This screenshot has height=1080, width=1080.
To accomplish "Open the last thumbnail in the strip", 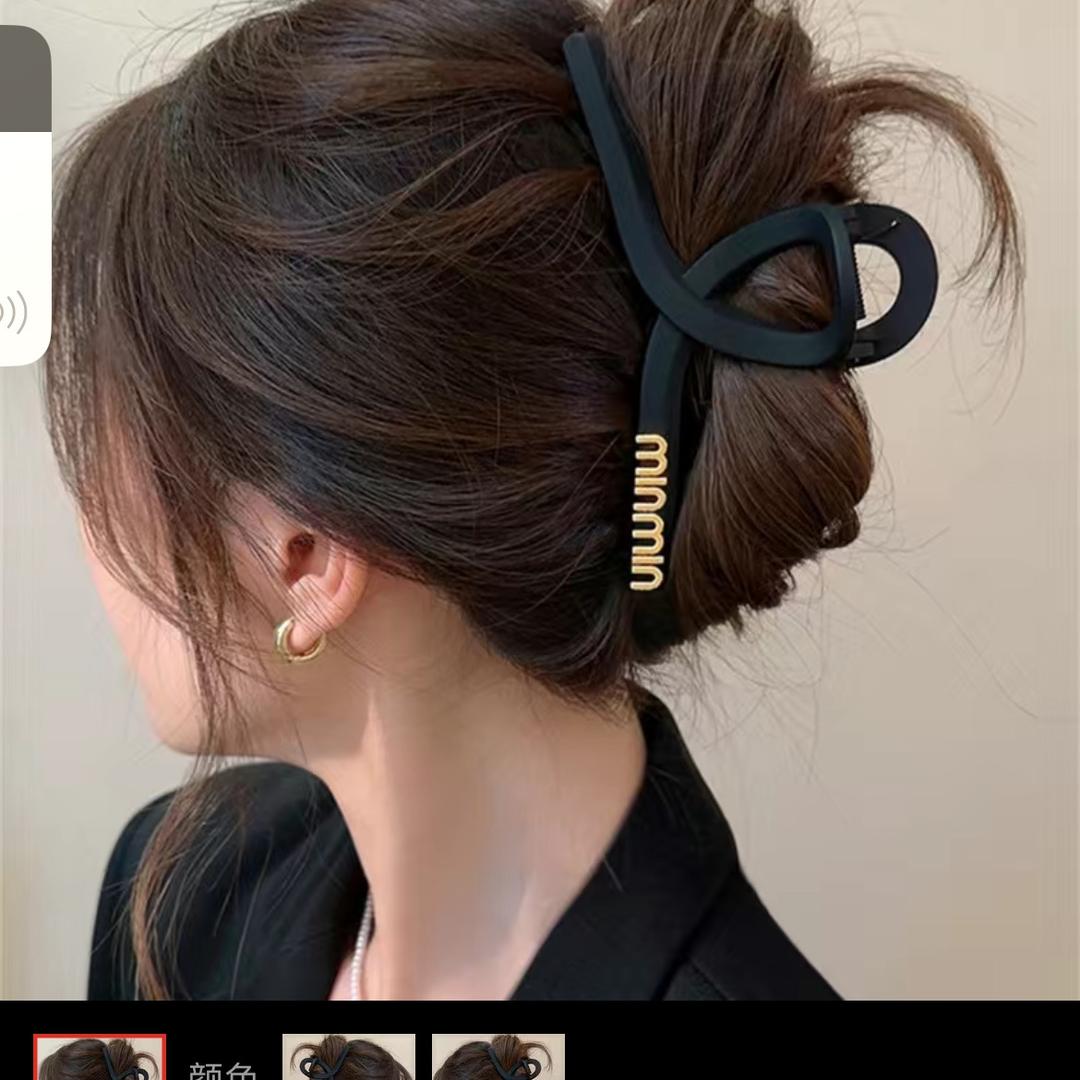I will click(498, 1058).
